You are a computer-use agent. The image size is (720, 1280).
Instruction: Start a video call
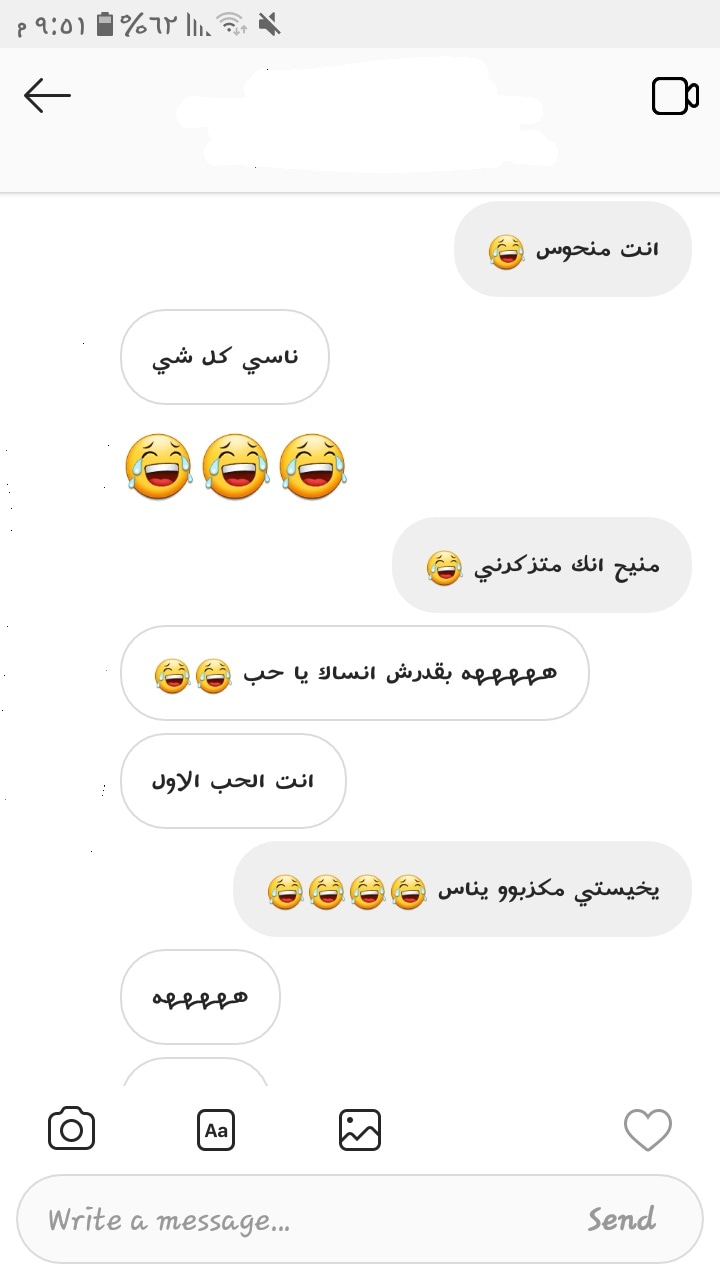tap(674, 96)
